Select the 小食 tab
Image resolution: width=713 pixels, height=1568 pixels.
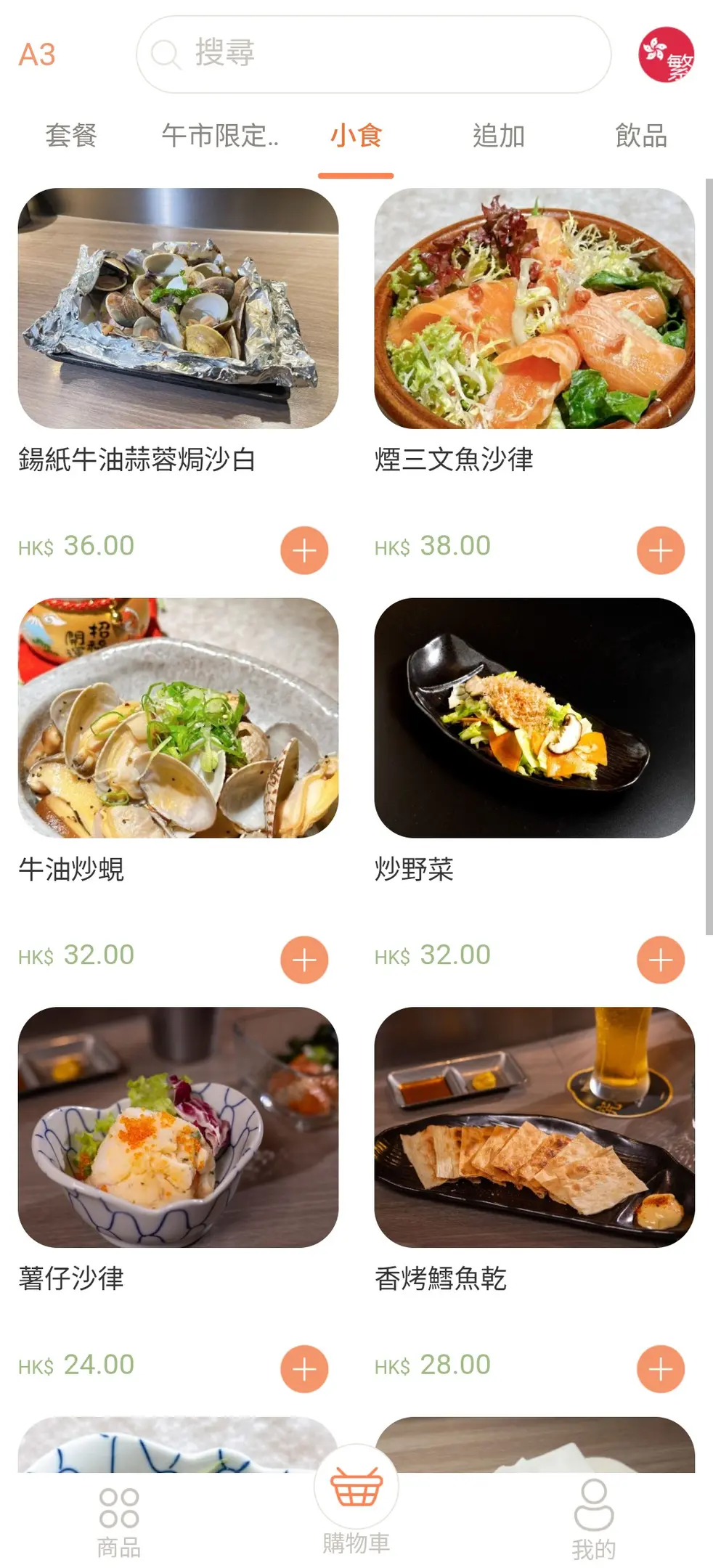click(356, 136)
